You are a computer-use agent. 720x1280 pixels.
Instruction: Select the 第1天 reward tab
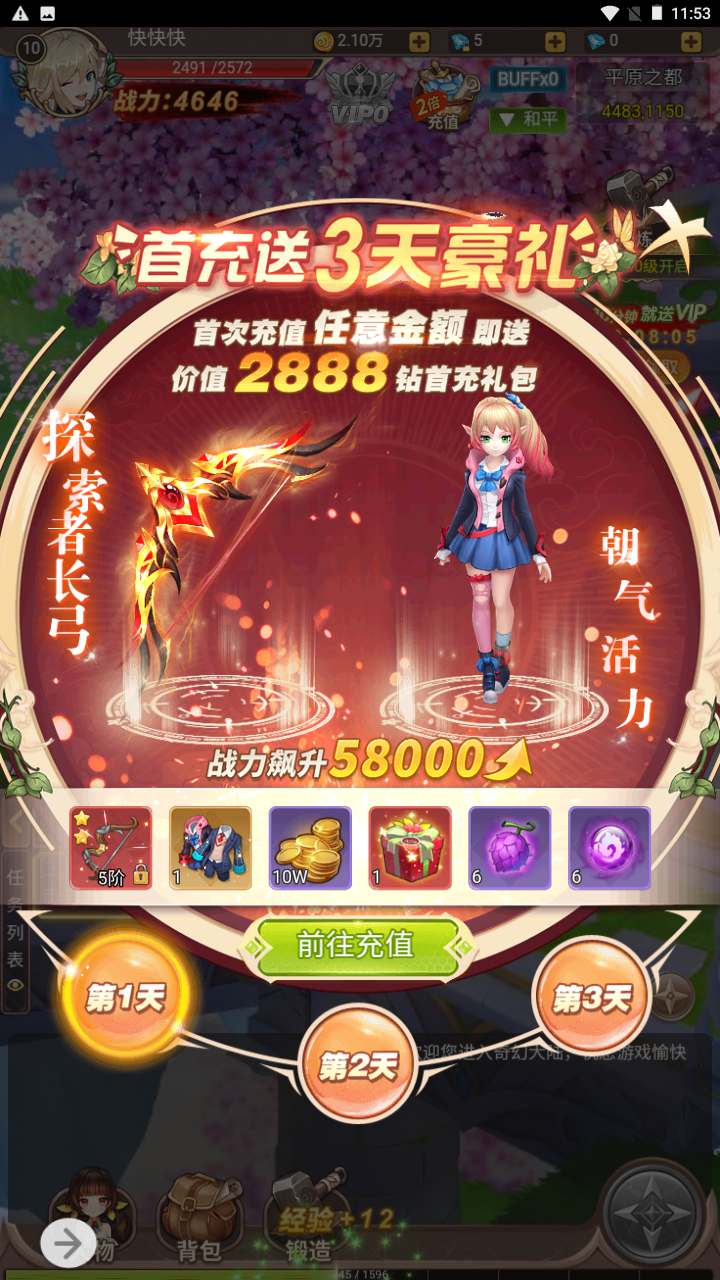tap(125, 997)
